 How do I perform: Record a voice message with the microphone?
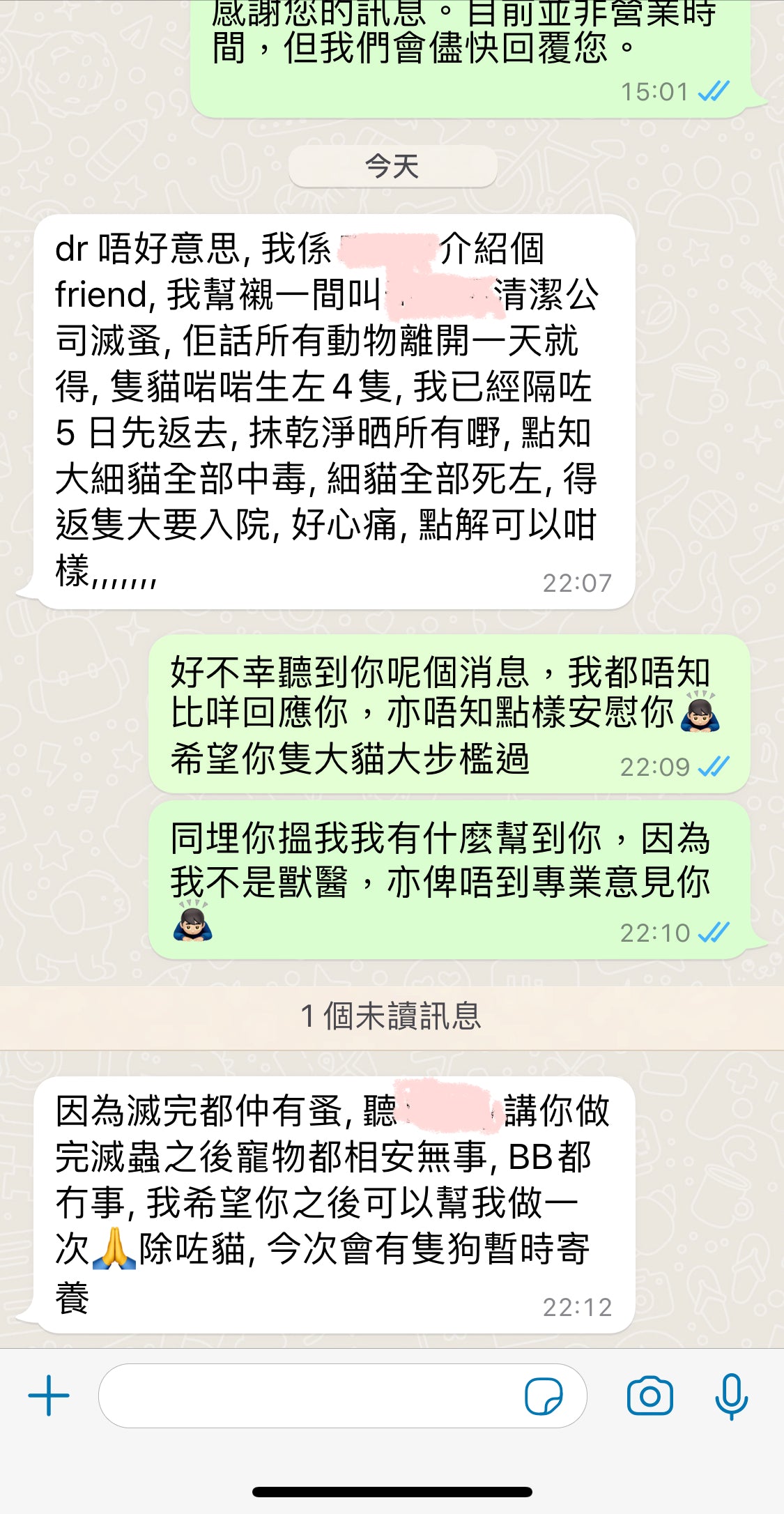tap(731, 1396)
